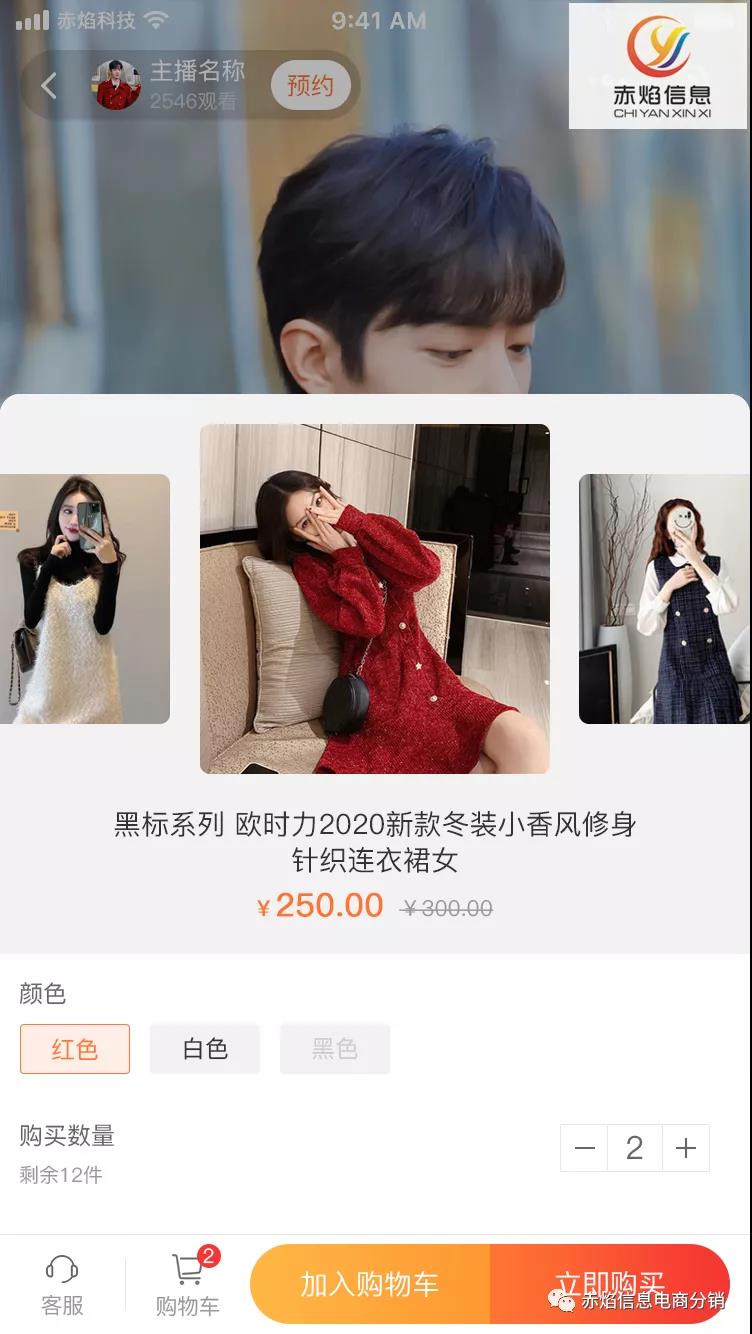Screen dimensions: 752x1334
Task: Open the 购物车 shopping cart
Action: click(187, 1284)
